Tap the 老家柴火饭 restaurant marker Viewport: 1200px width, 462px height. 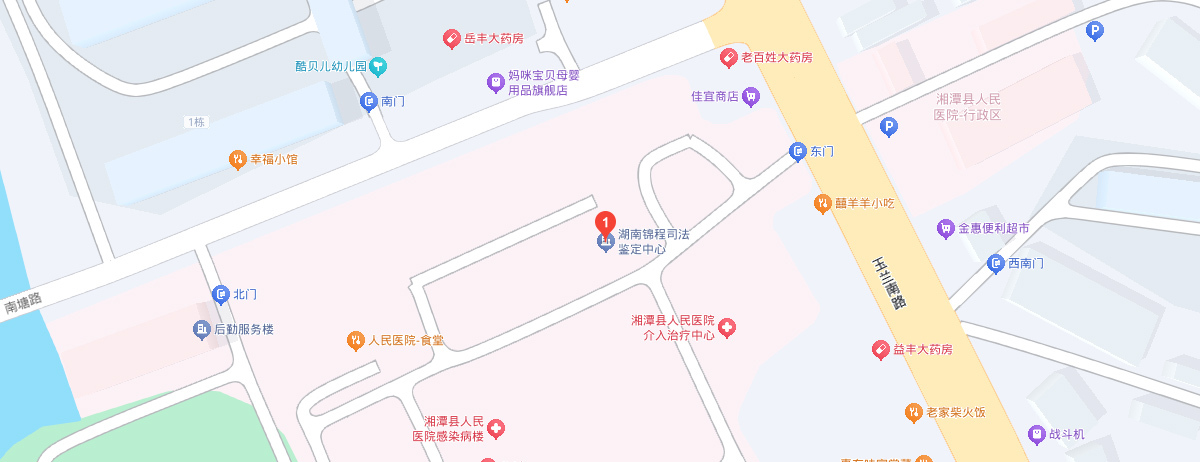[x=913, y=412]
